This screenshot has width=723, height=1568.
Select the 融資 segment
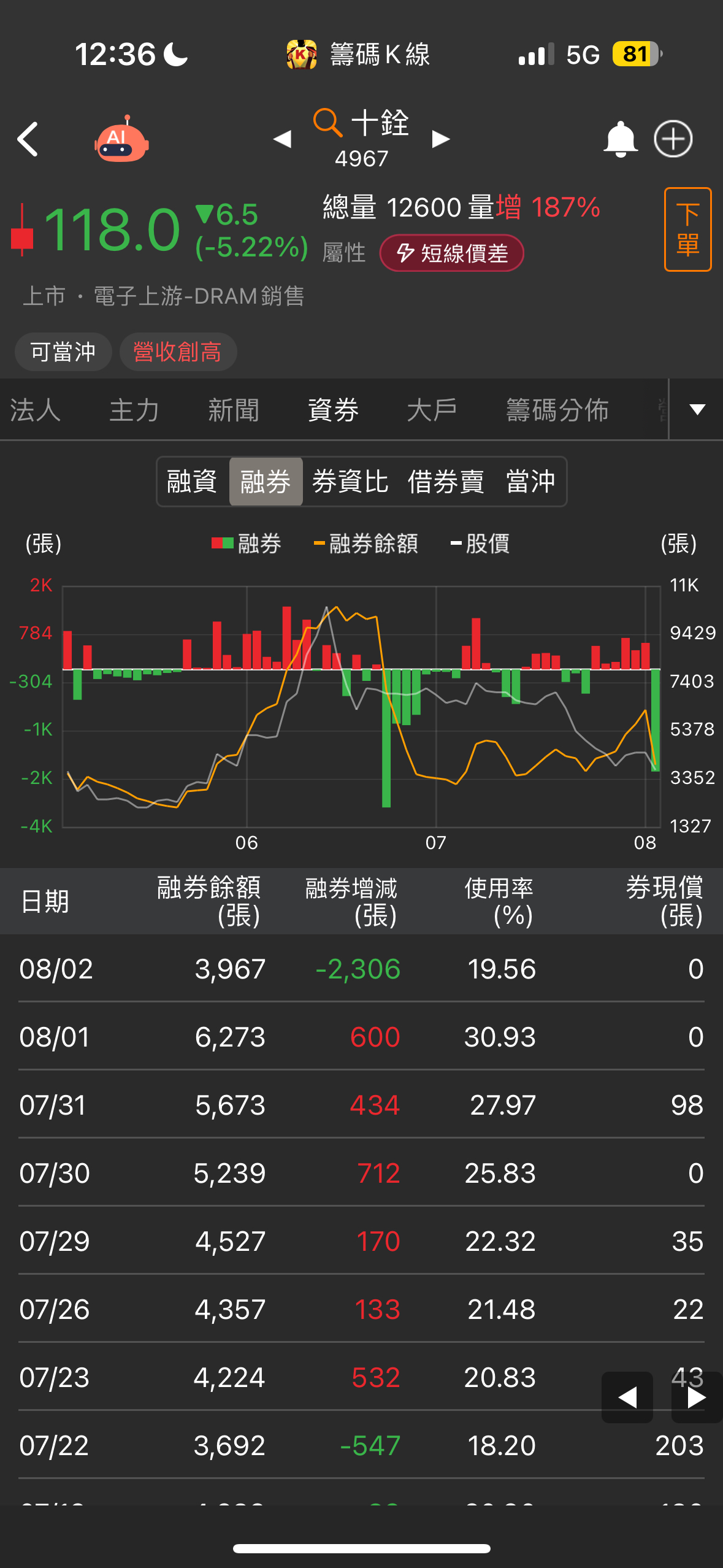click(x=192, y=482)
